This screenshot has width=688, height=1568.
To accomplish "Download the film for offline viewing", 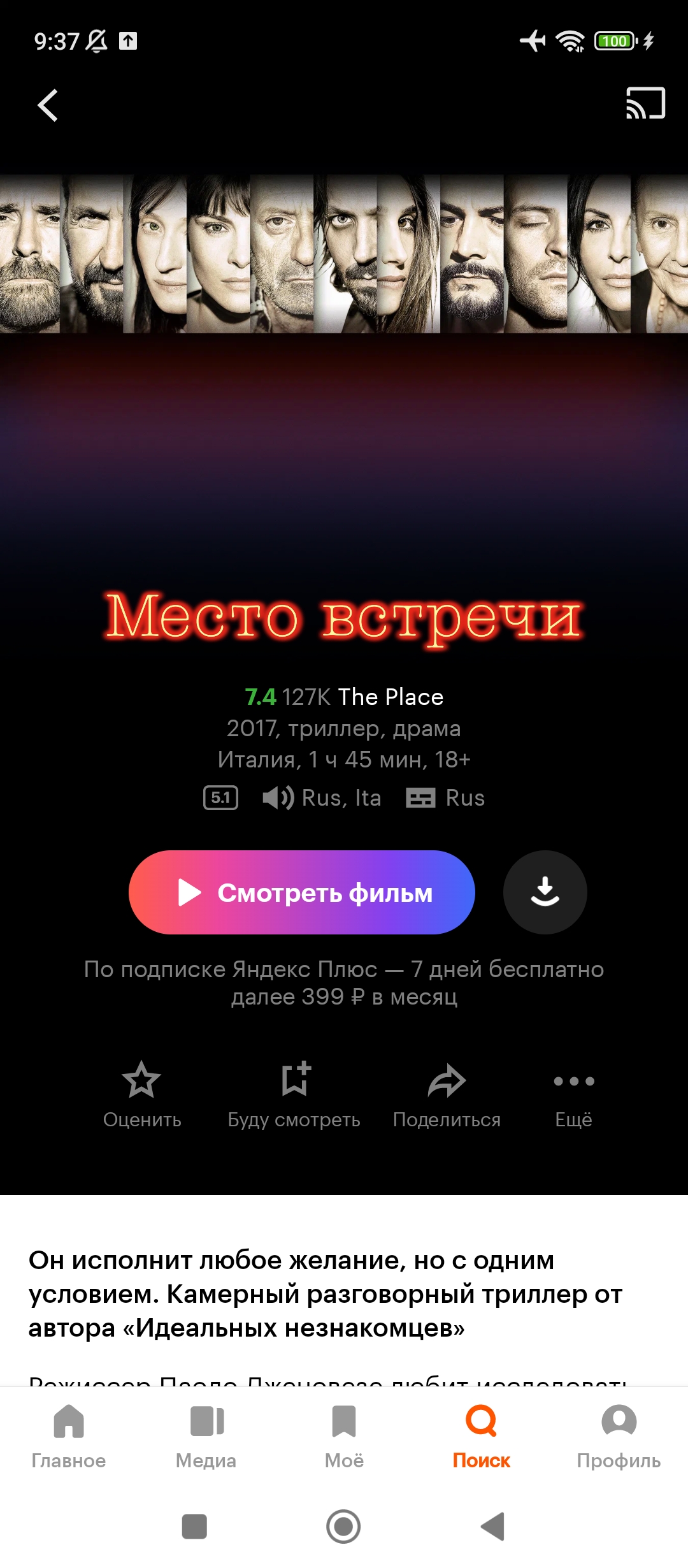I will [545, 892].
